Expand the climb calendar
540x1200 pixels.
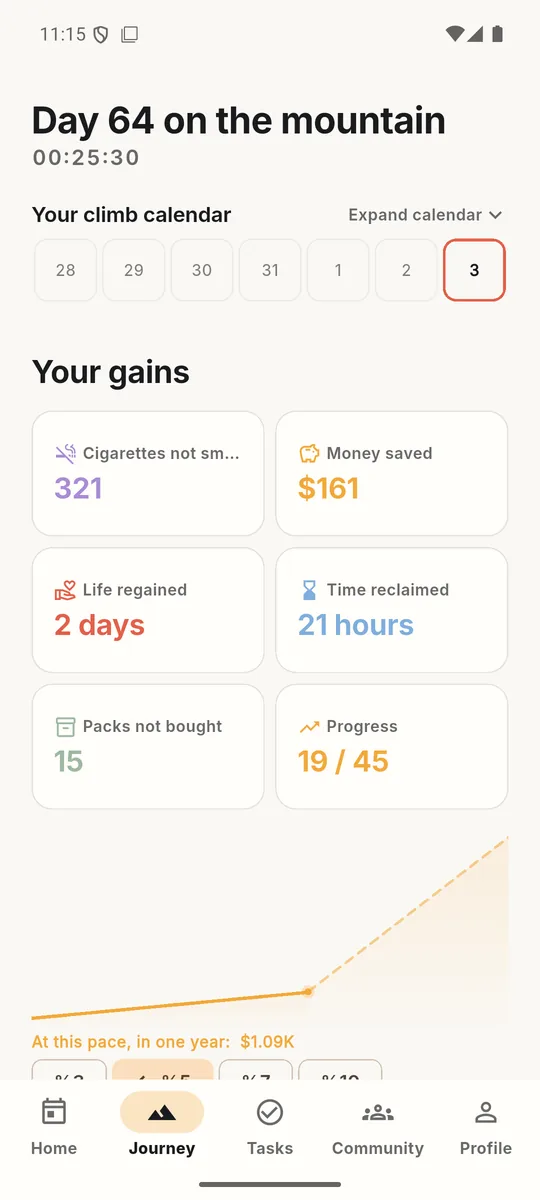point(425,215)
